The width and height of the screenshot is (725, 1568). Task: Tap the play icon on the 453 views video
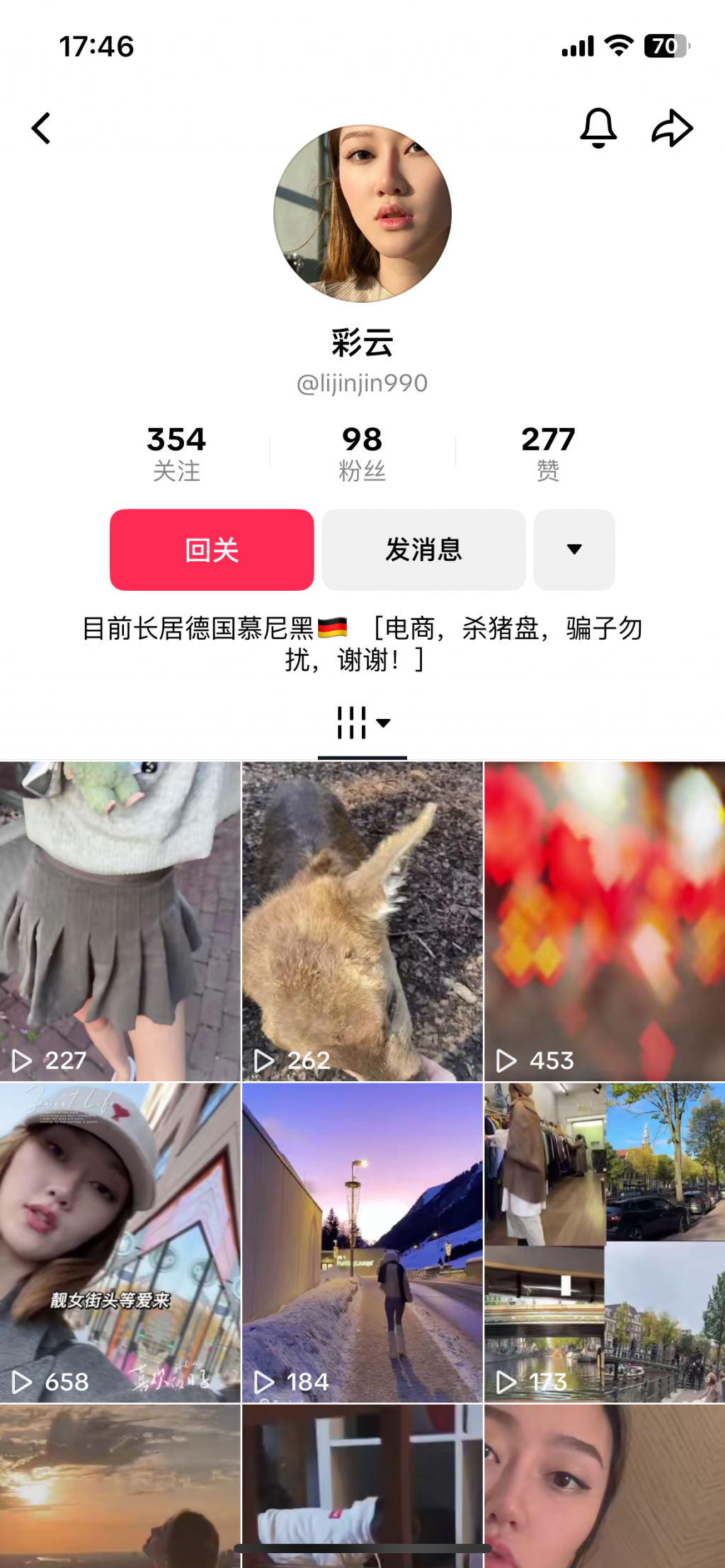pos(507,1061)
